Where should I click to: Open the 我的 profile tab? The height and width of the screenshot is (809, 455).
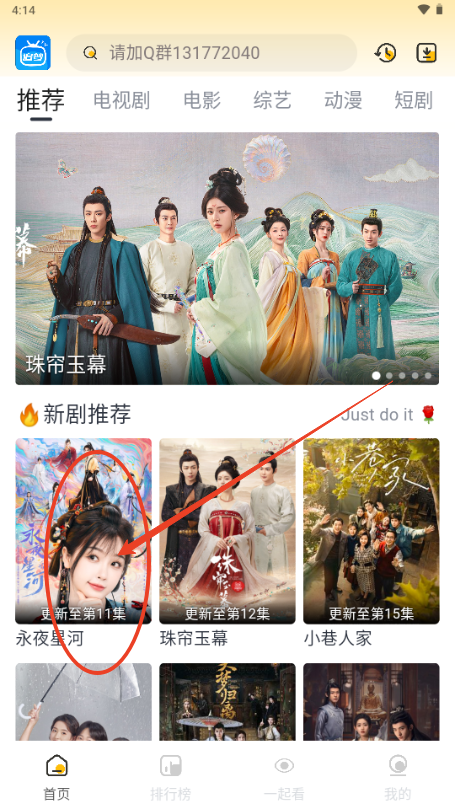point(398,777)
